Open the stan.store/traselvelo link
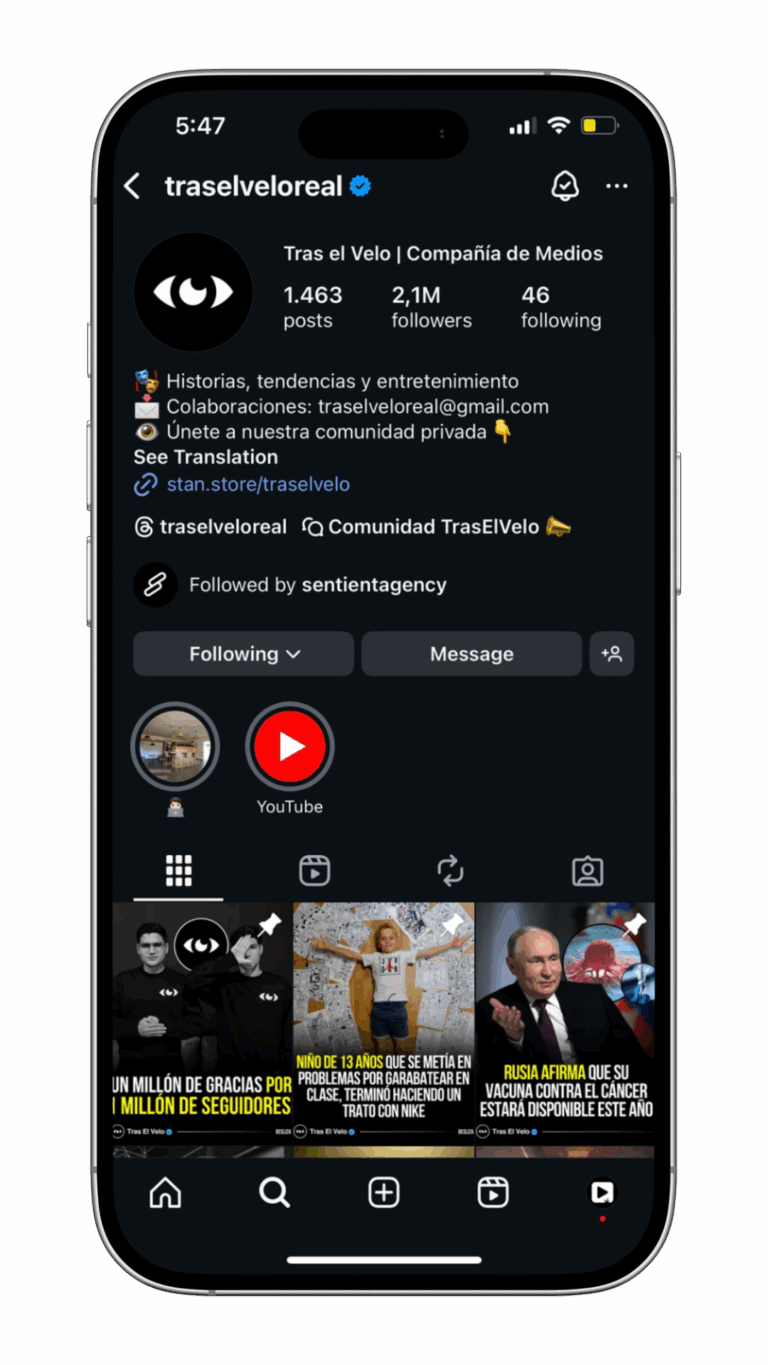Image resolution: width=768 pixels, height=1365 pixels. (x=258, y=484)
